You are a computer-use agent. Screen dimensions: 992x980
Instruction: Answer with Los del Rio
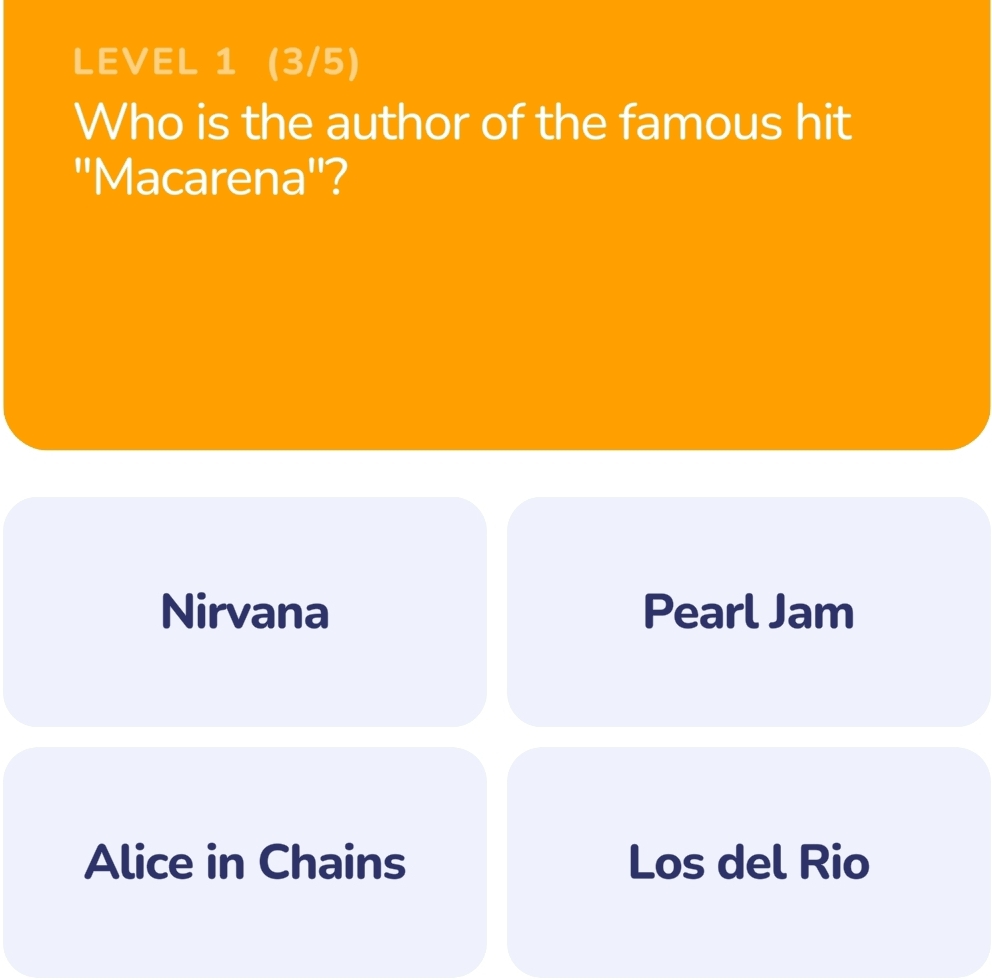point(749,861)
